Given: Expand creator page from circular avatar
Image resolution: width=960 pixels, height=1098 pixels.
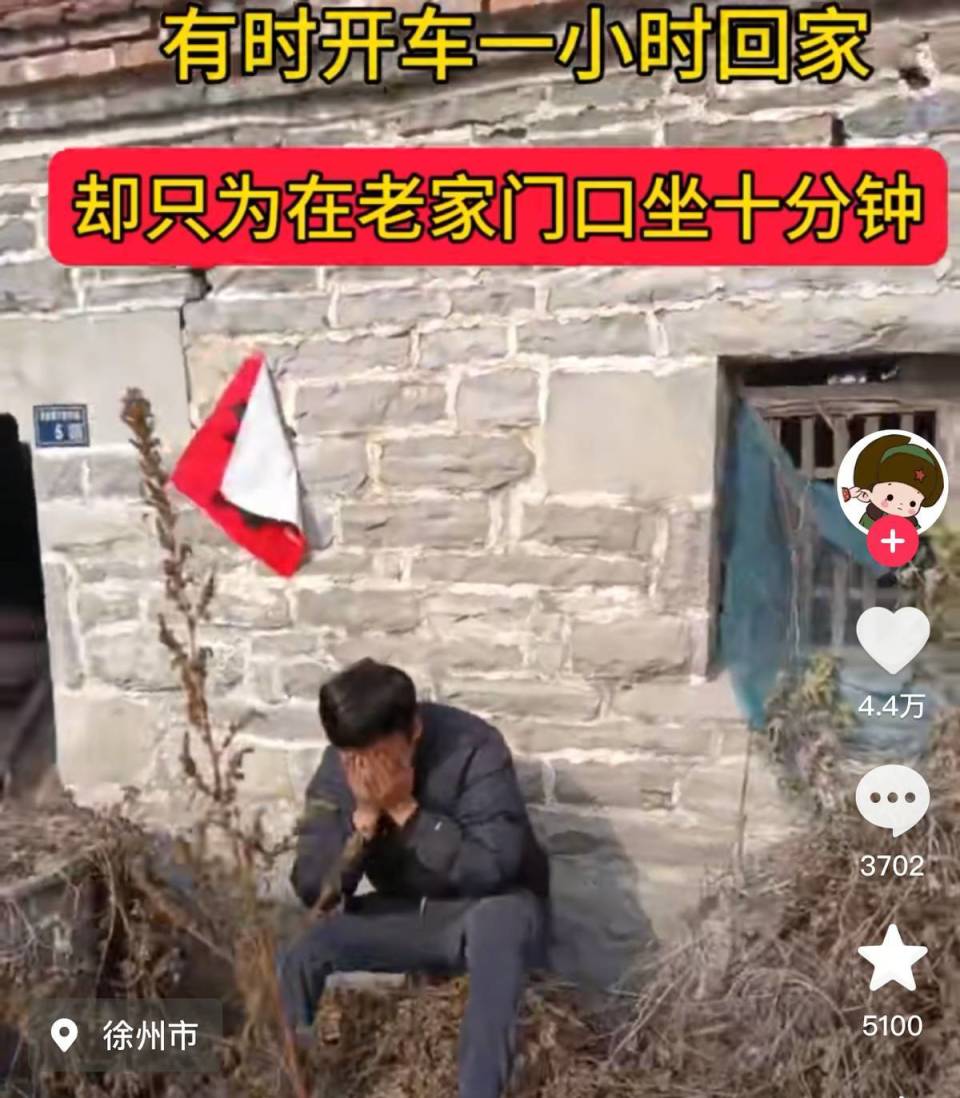Looking at the screenshot, I should tap(893, 487).
